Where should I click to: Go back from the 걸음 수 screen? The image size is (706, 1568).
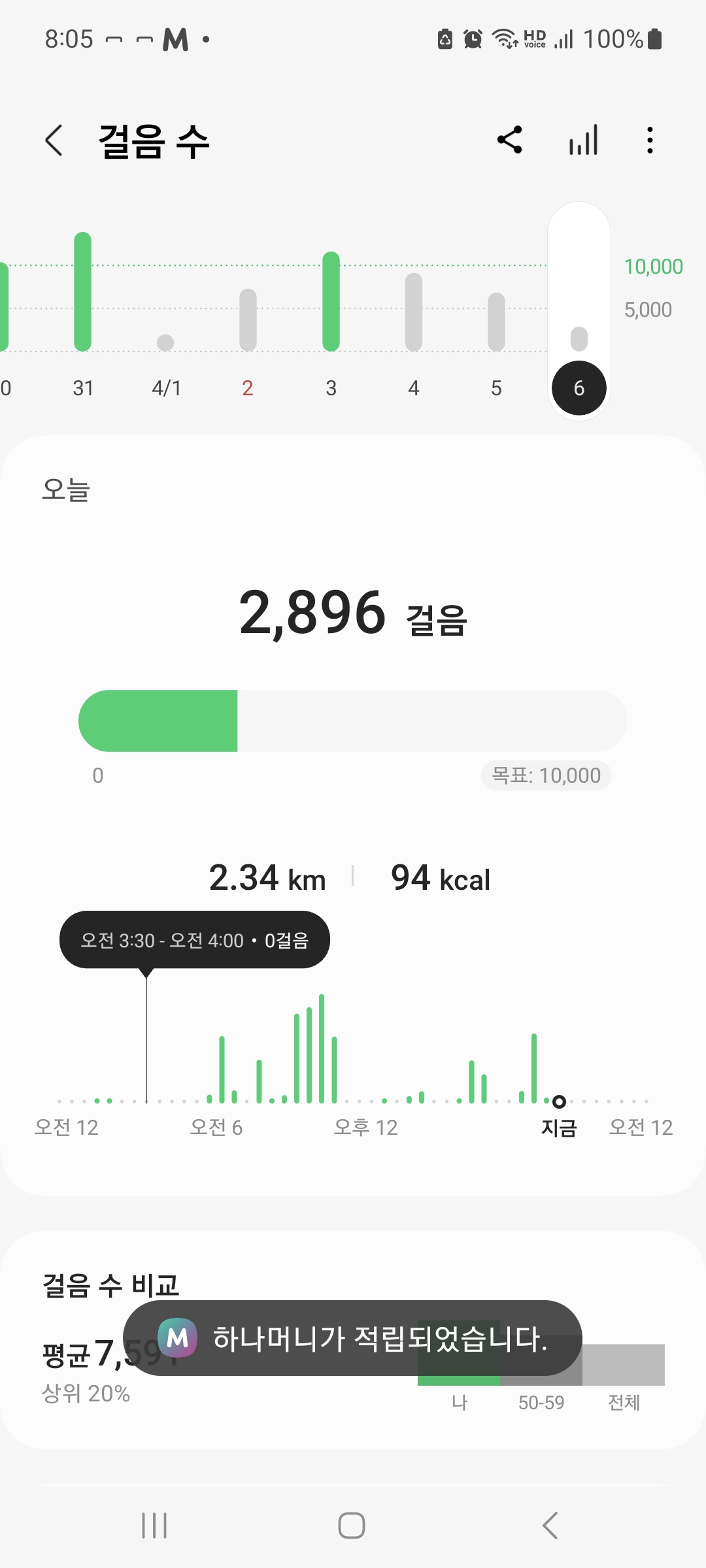click(54, 140)
